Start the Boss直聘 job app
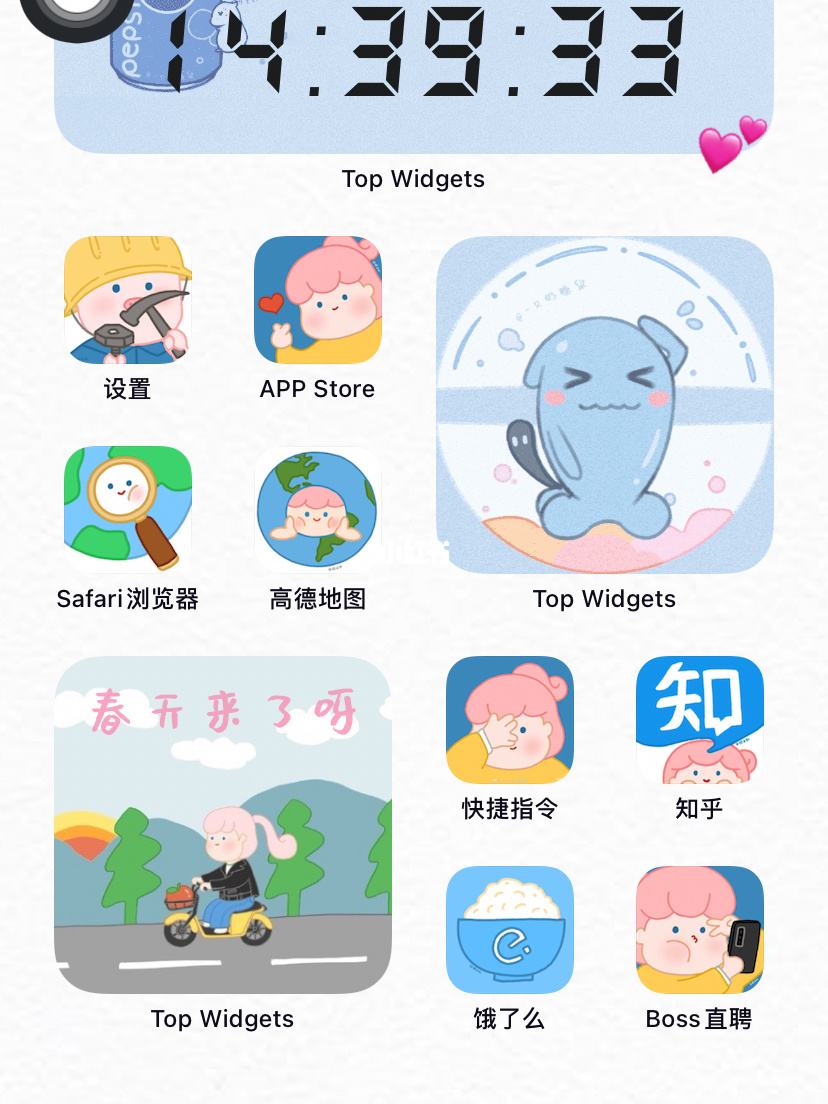 (699, 929)
